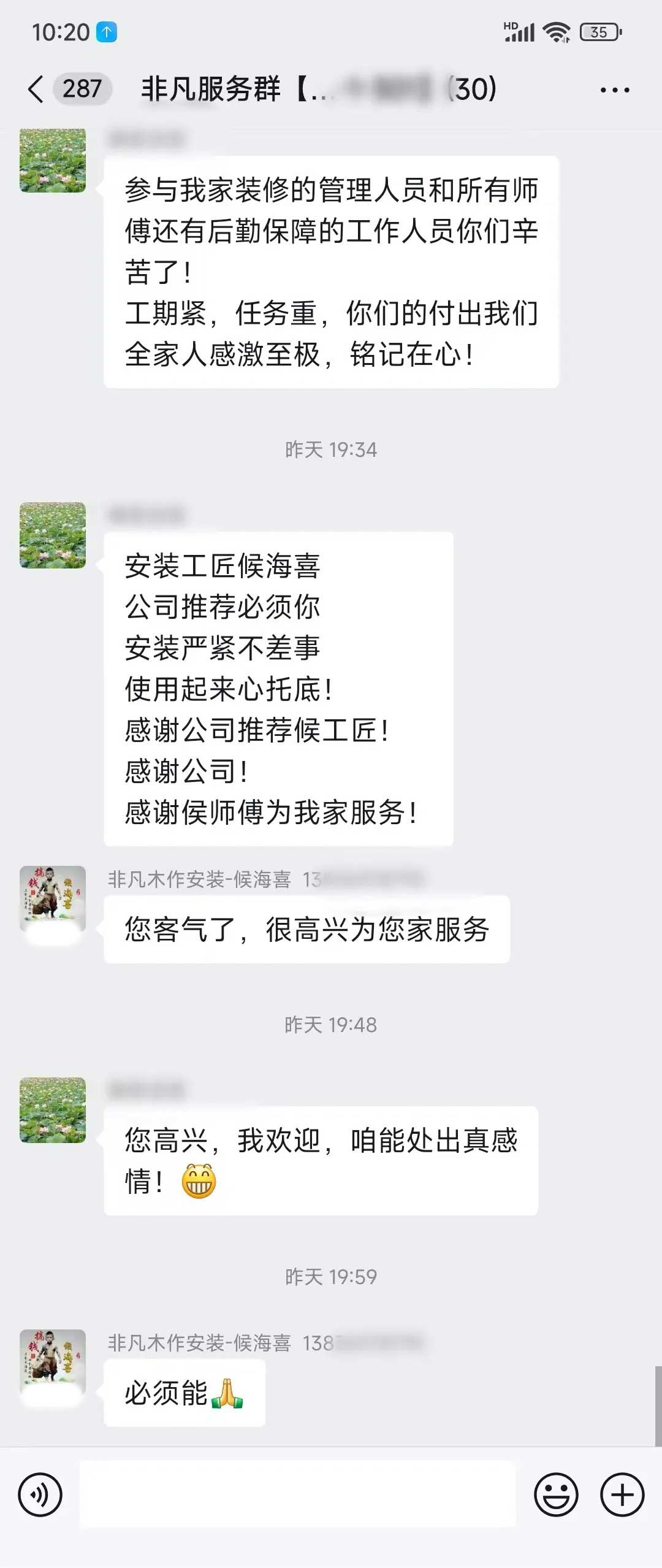Image resolution: width=662 pixels, height=1568 pixels.
Task: Open the group chat options menu
Action: click(614, 90)
